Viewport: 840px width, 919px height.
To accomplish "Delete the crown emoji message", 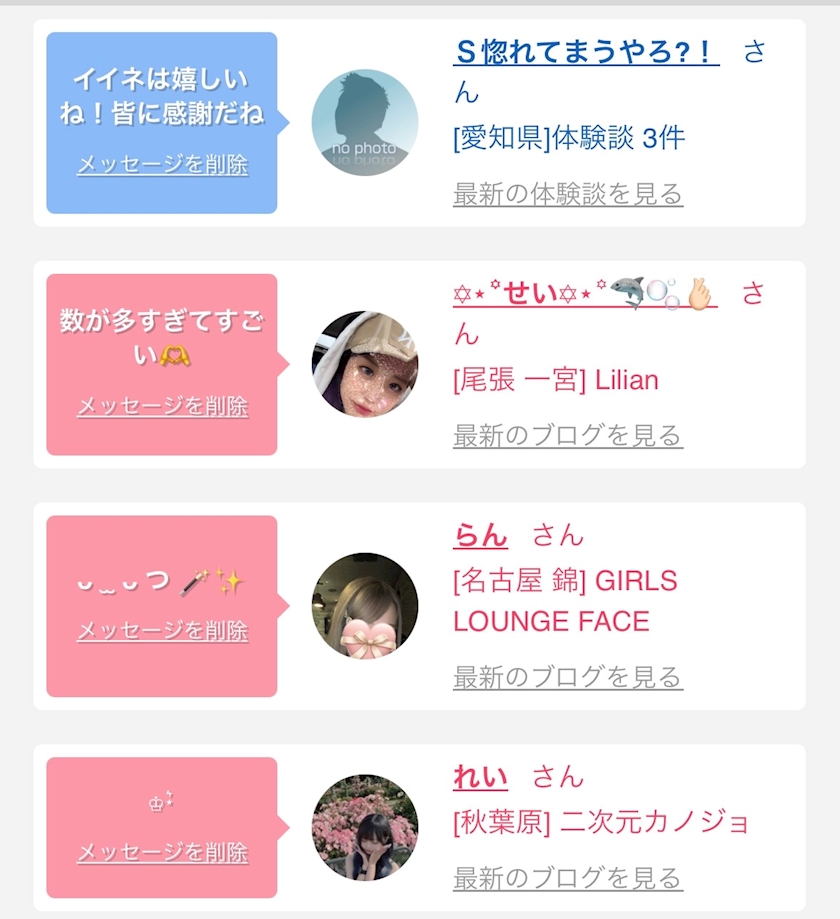I will click(163, 852).
